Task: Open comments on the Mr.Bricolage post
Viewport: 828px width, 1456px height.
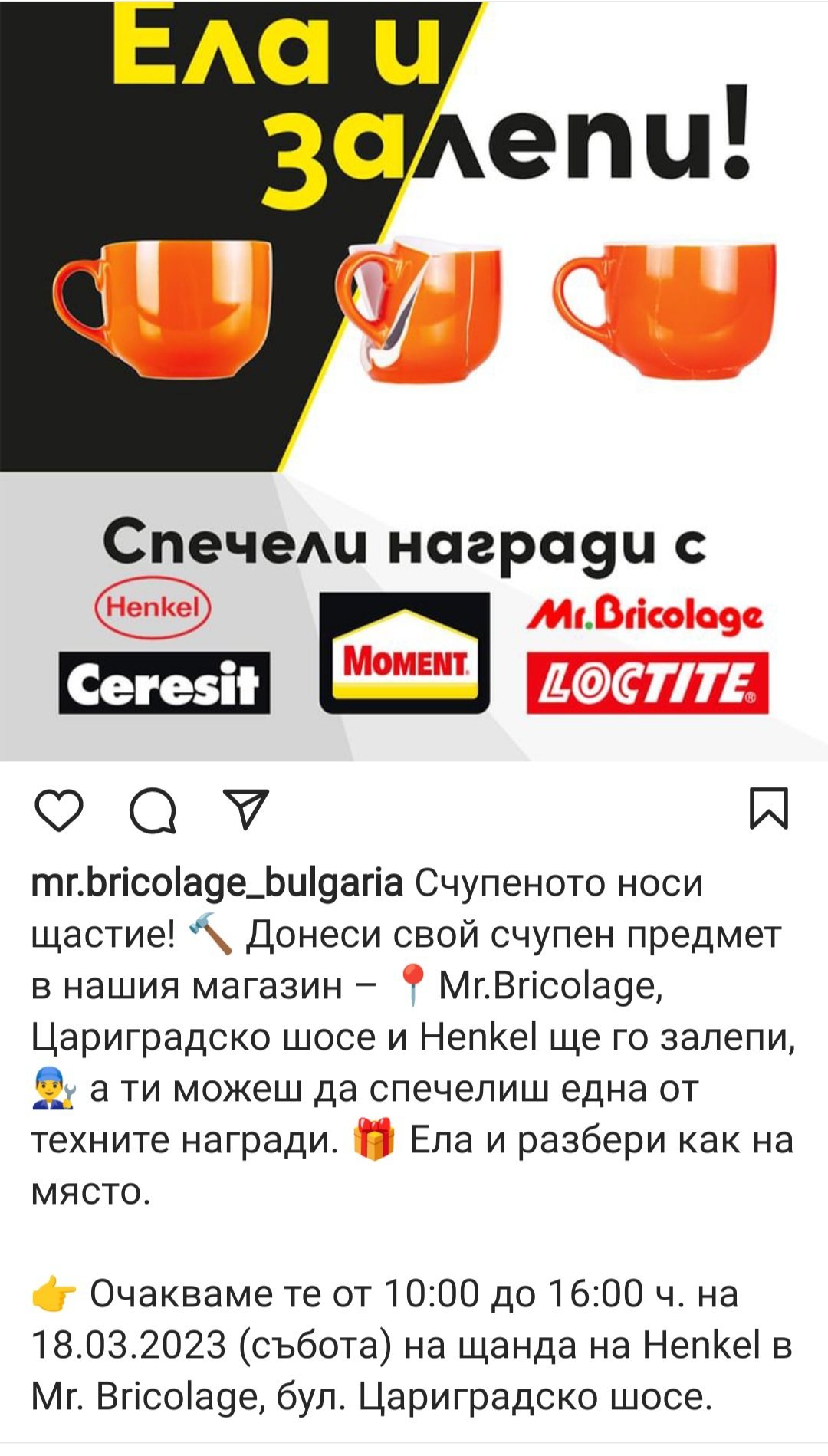Action: pos(153,810)
